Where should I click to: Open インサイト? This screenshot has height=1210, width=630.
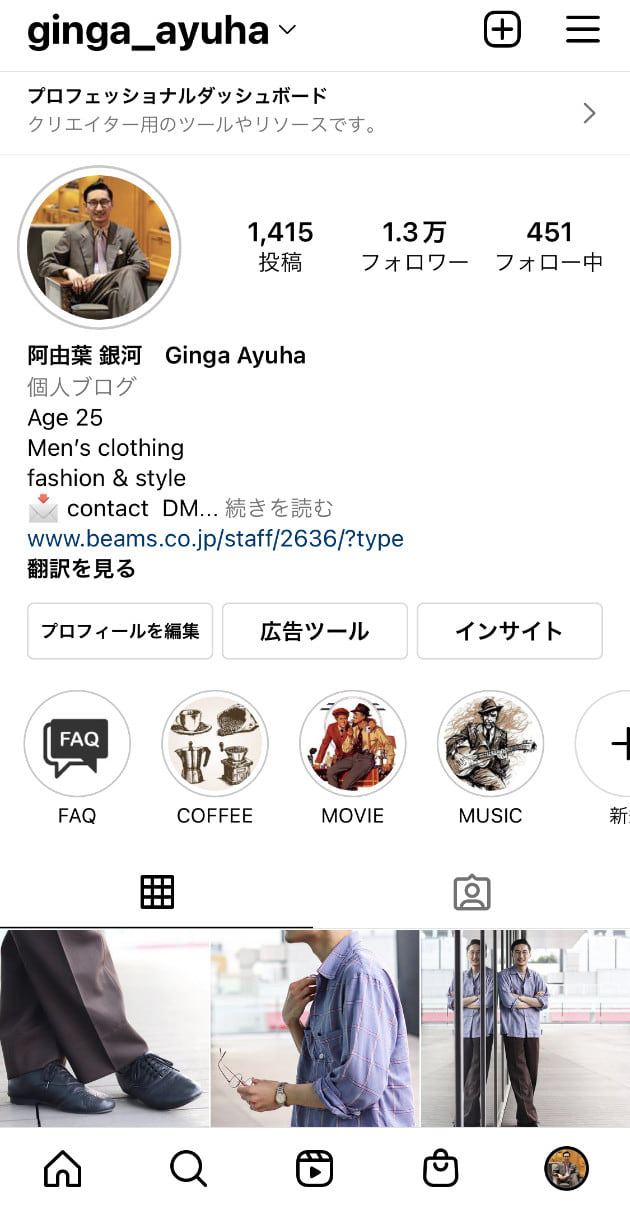tap(509, 631)
